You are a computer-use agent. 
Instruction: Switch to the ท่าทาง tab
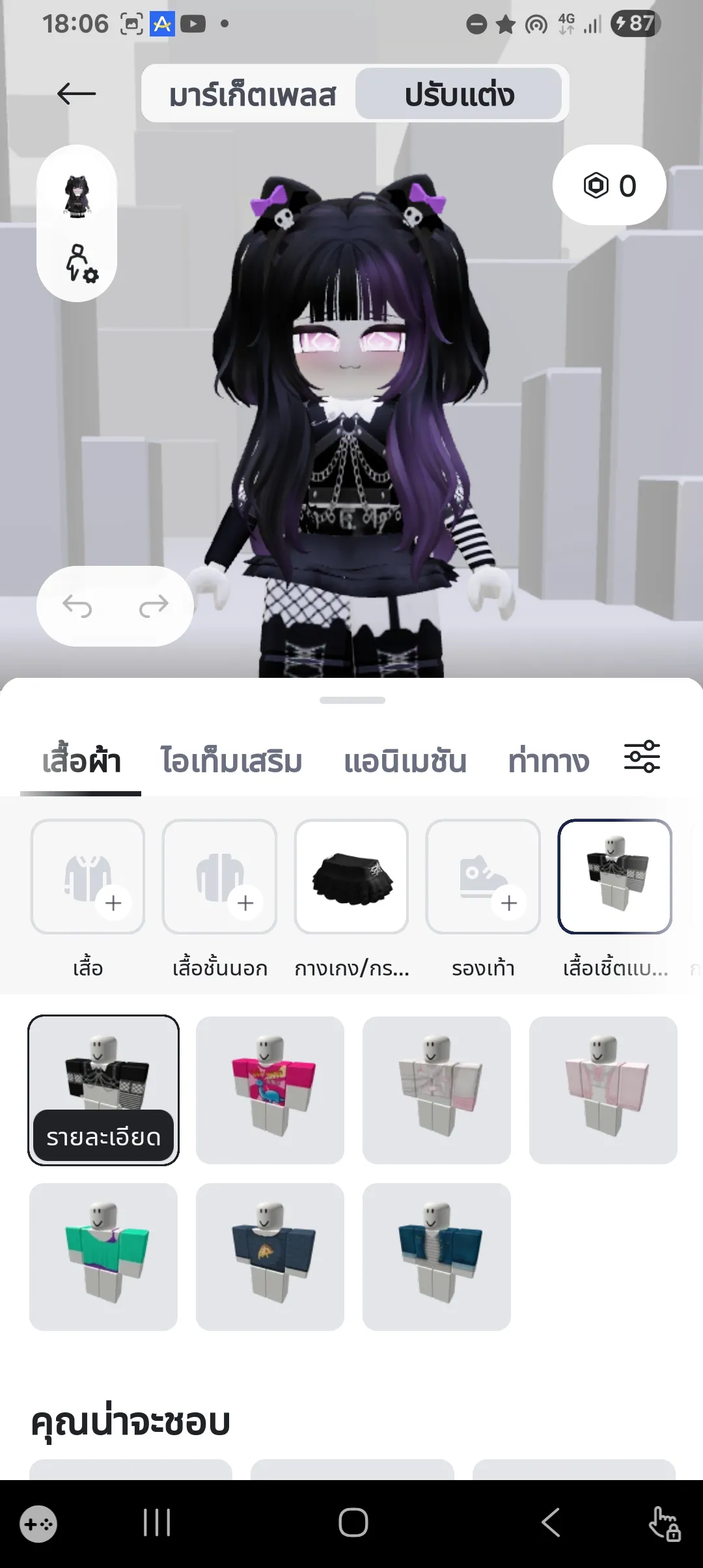549,761
